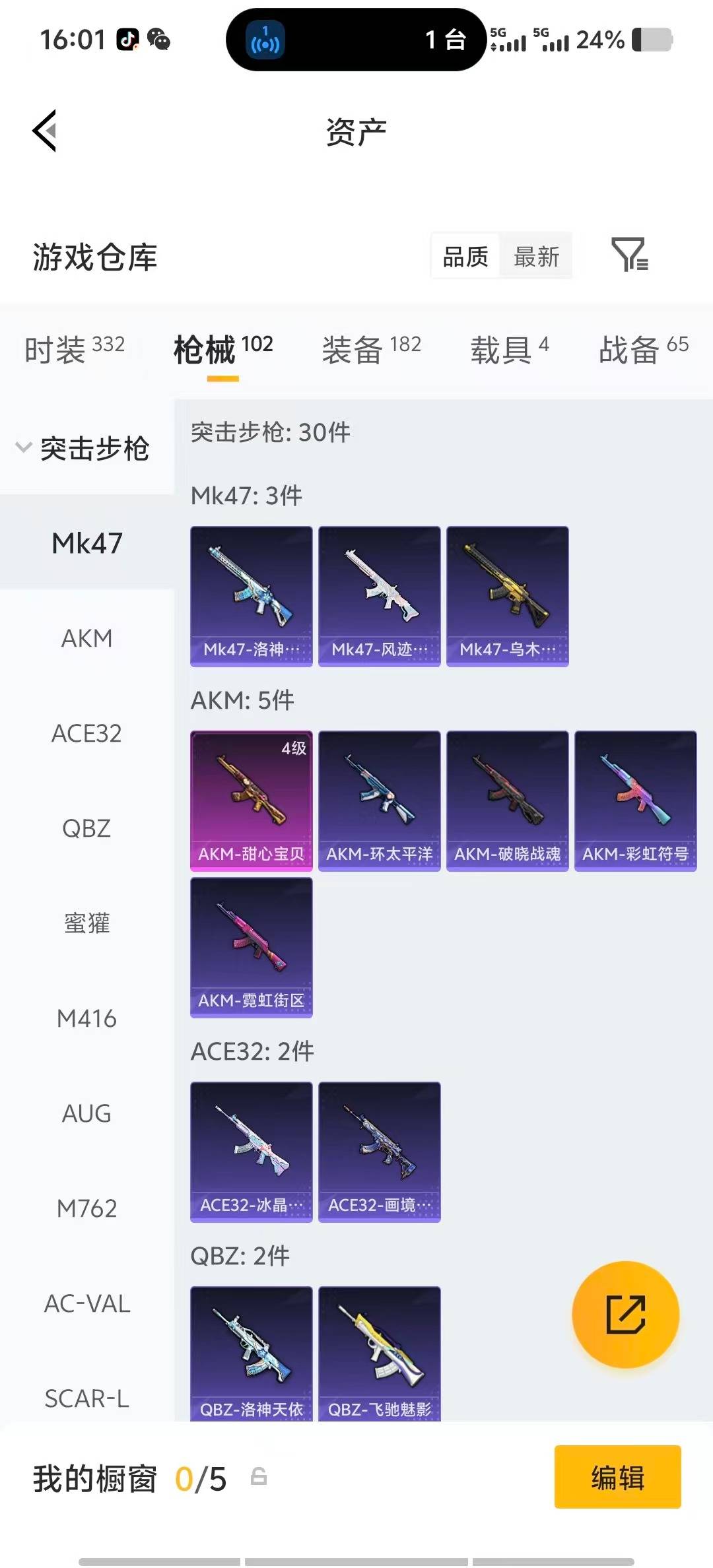Expand the AKM sidebar section
Image resolution: width=713 pixels, height=1568 pixels.
click(86, 638)
